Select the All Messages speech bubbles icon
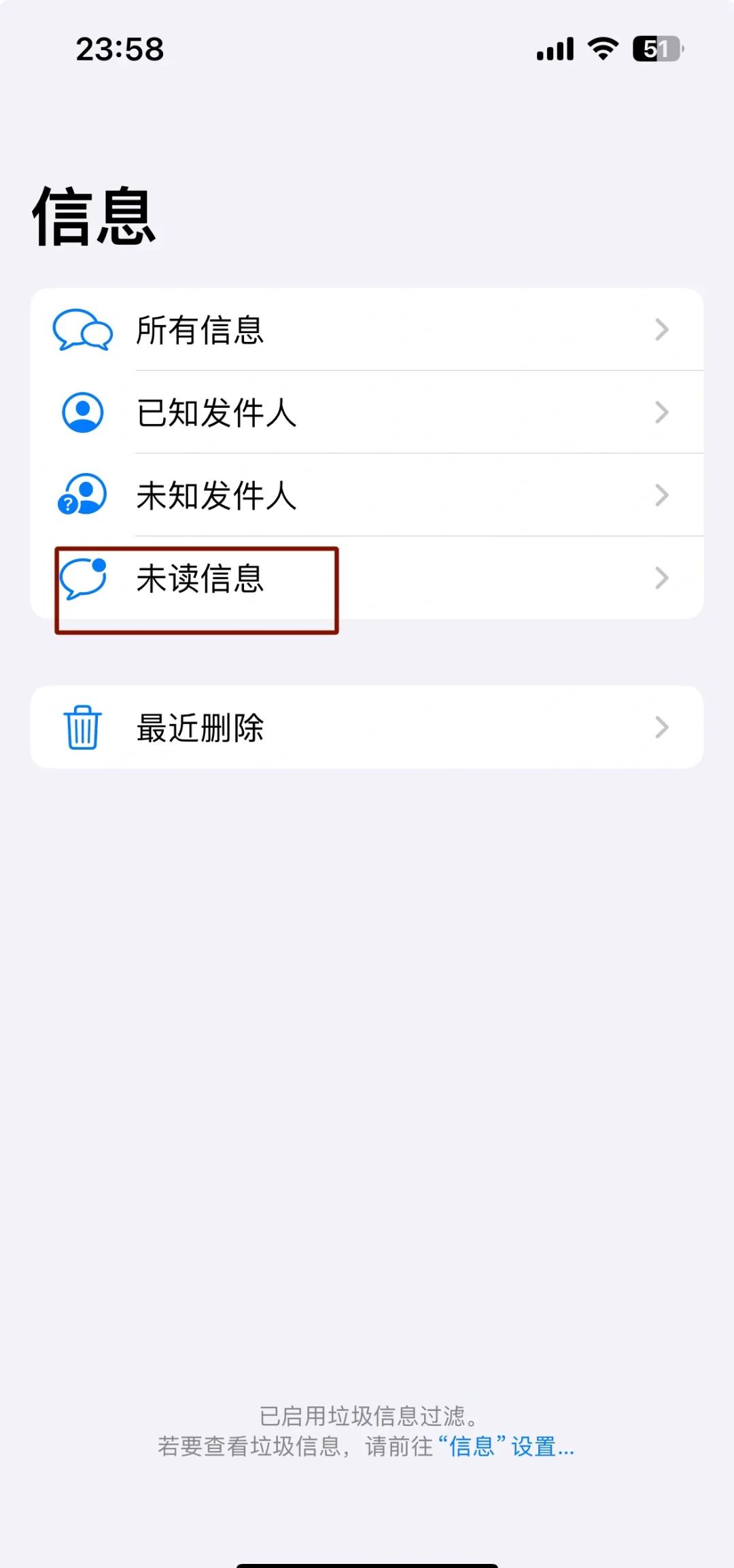Image resolution: width=734 pixels, height=1568 pixels. 83,331
